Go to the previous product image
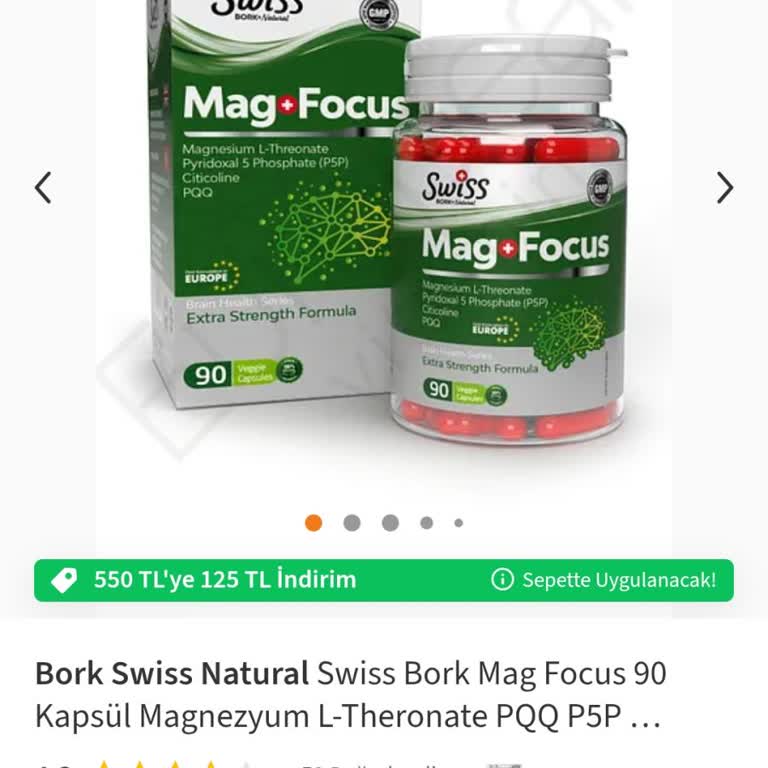768x768 pixels. point(43,188)
